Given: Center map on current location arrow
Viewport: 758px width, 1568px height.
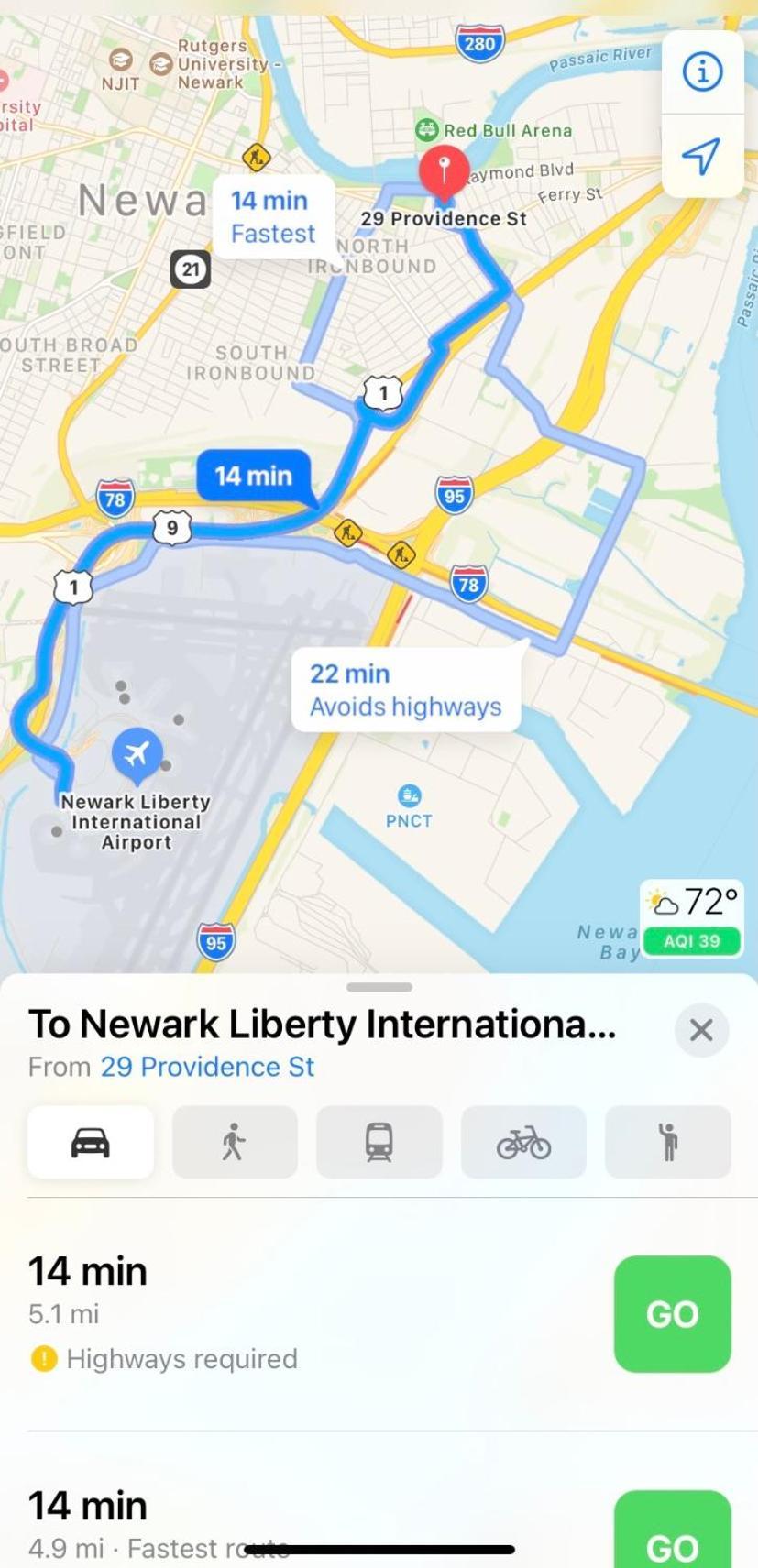Looking at the screenshot, I should pos(703,157).
